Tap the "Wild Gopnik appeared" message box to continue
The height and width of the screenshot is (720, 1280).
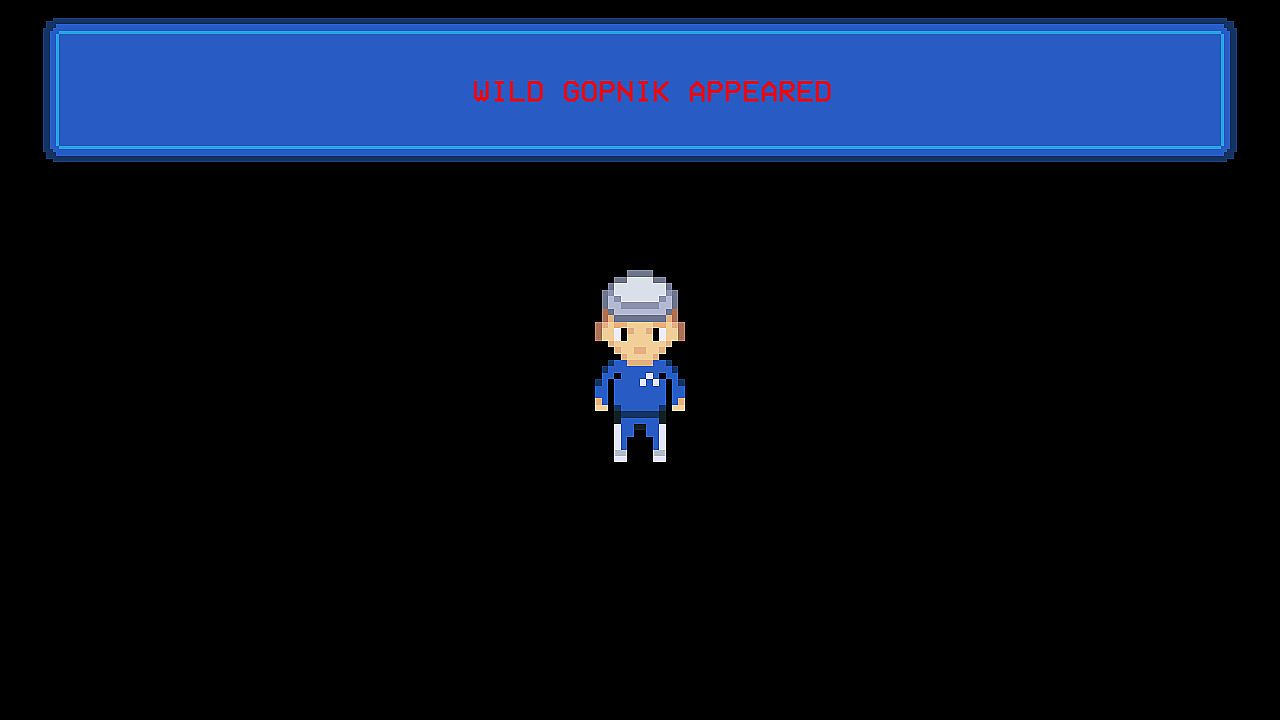(640, 90)
